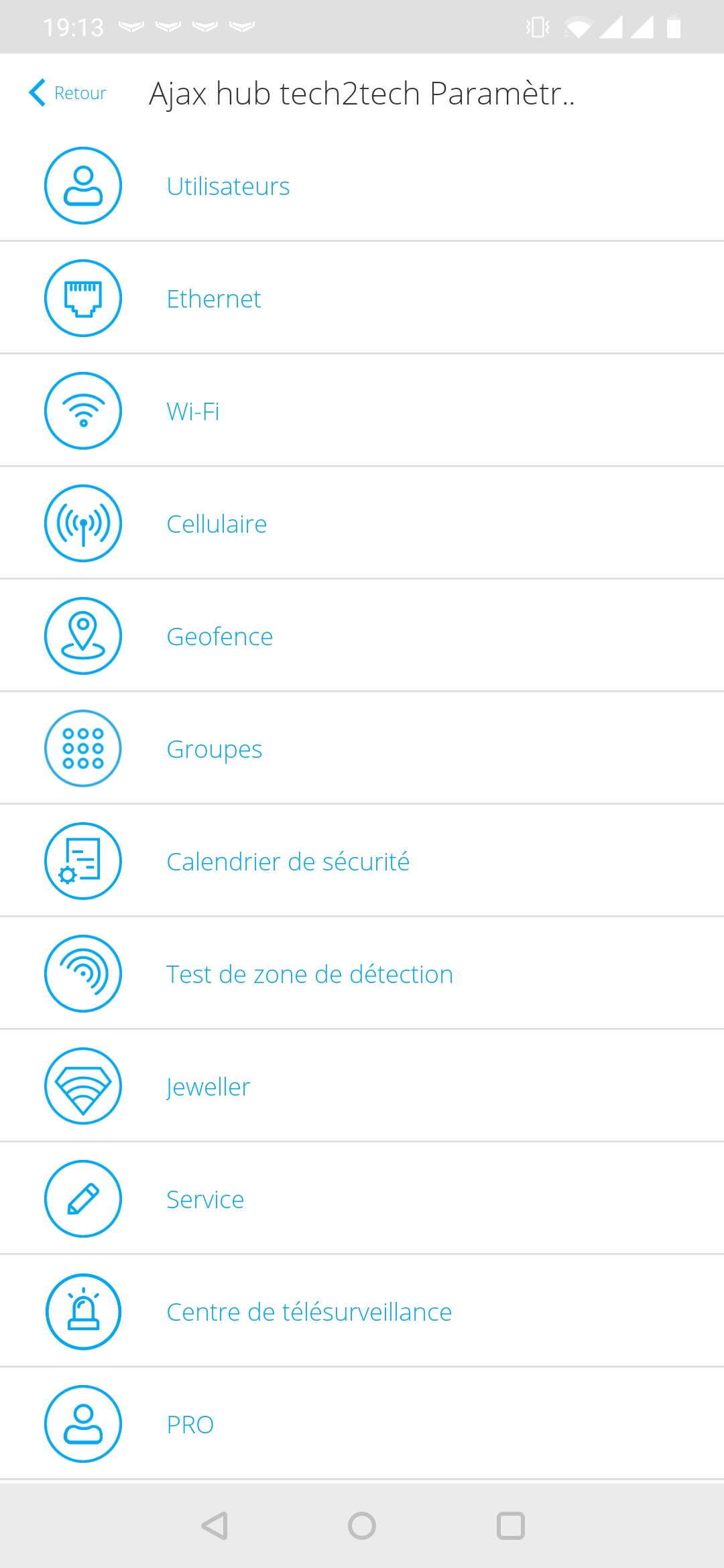Start Test de zone de détection
The height and width of the screenshot is (1568, 724).
click(x=362, y=974)
